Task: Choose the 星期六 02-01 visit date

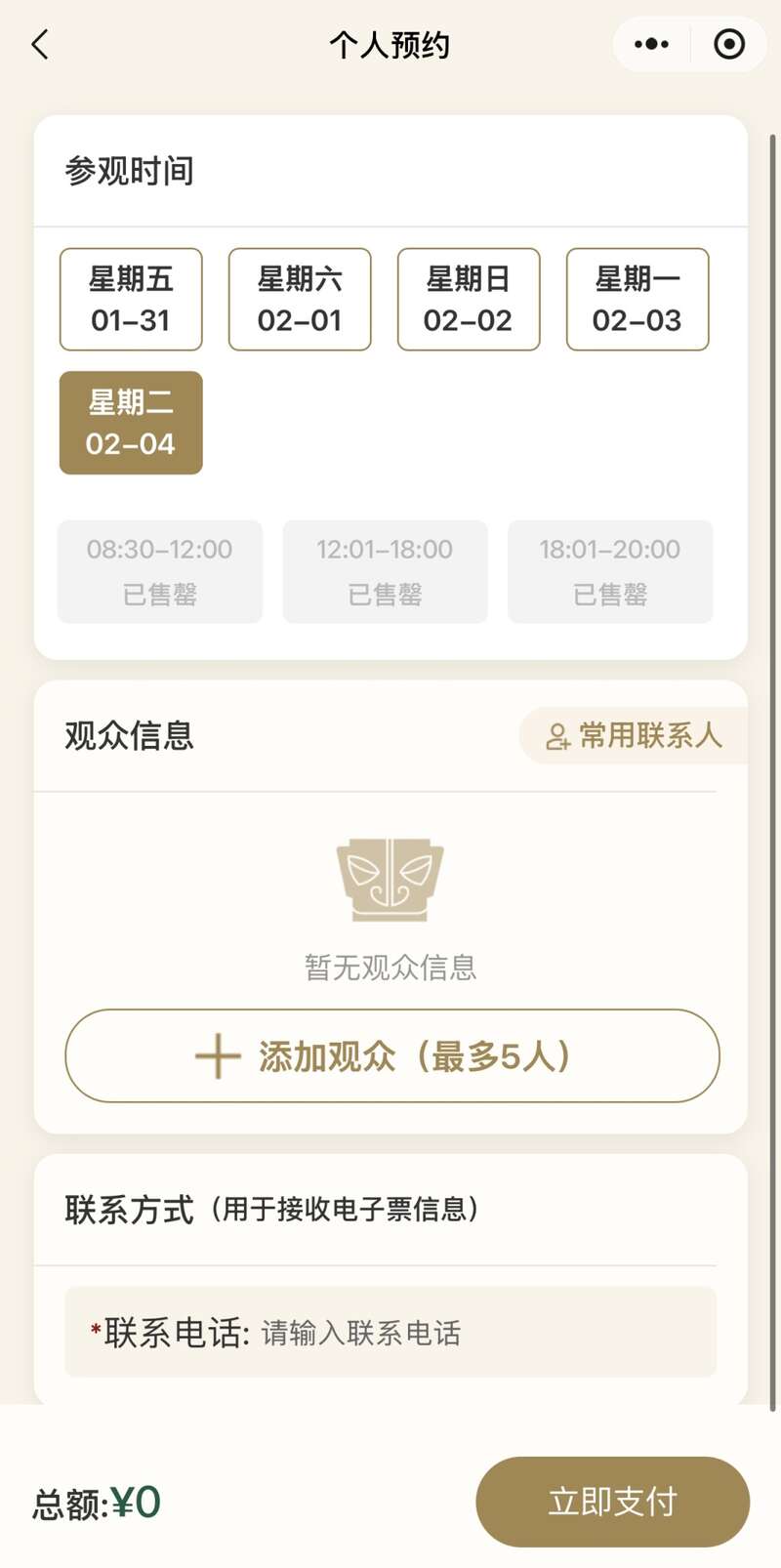Action: pyautogui.click(x=300, y=299)
